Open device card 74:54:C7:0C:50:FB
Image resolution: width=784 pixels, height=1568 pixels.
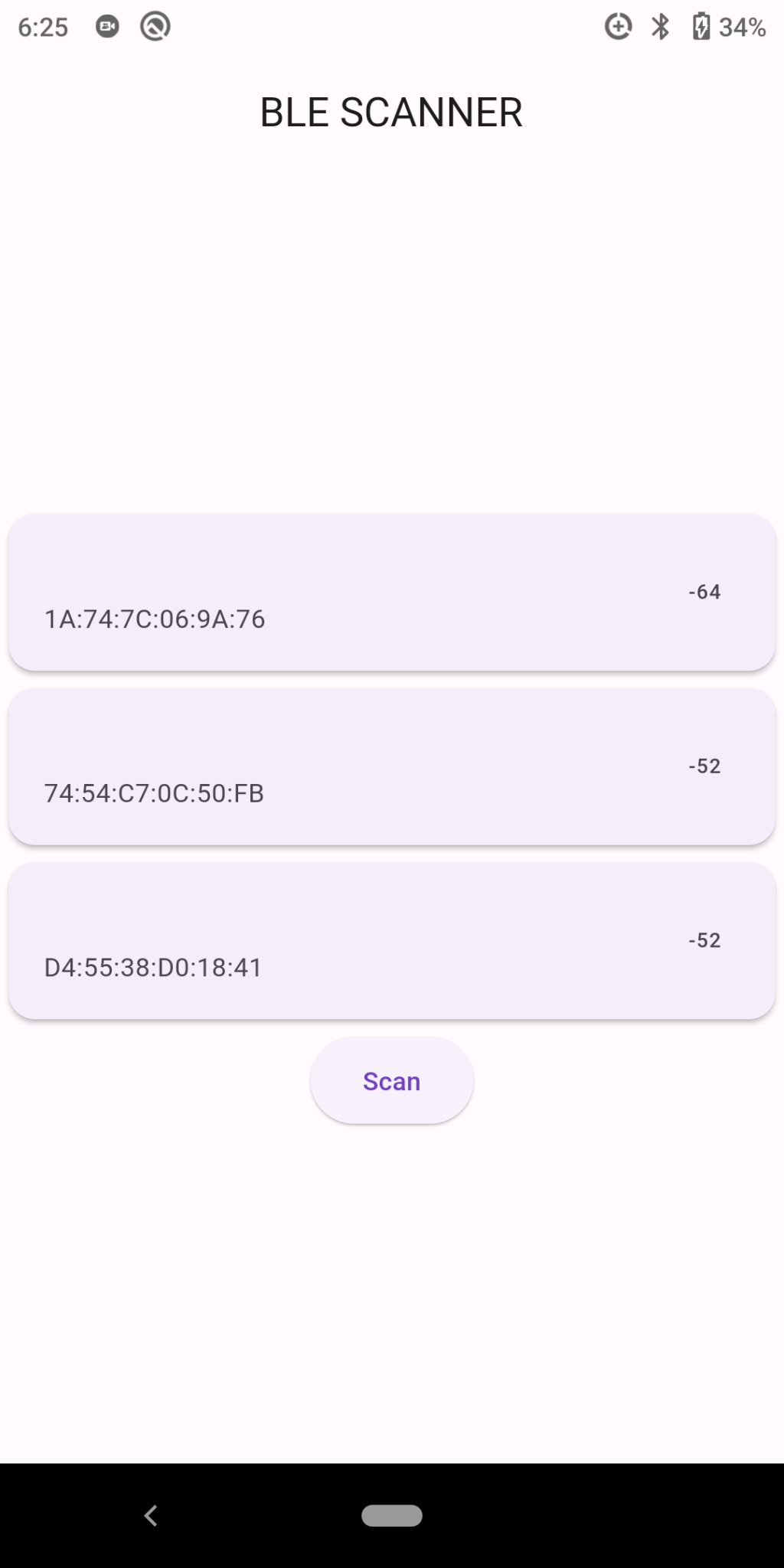(x=391, y=766)
